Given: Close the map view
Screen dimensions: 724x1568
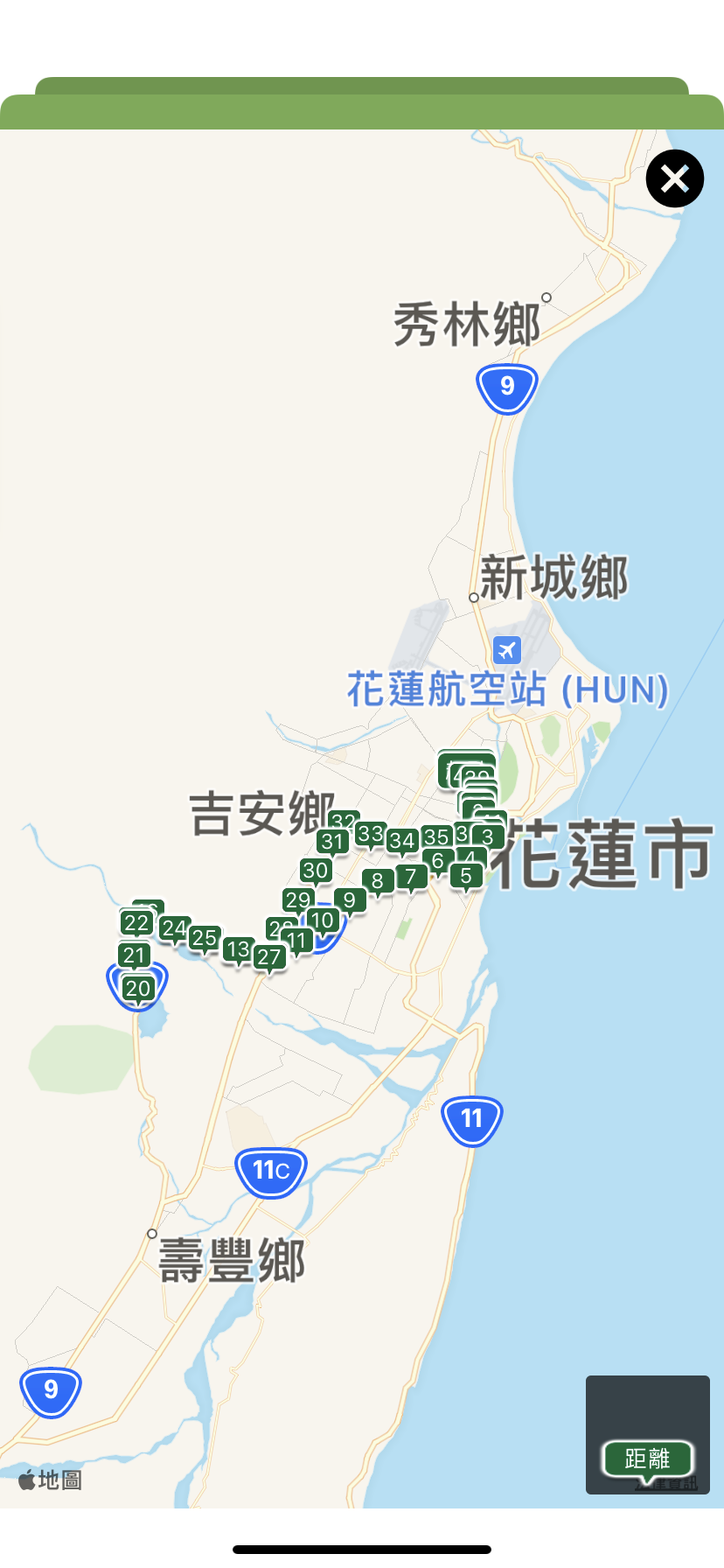Looking at the screenshot, I should (x=674, y=178).
